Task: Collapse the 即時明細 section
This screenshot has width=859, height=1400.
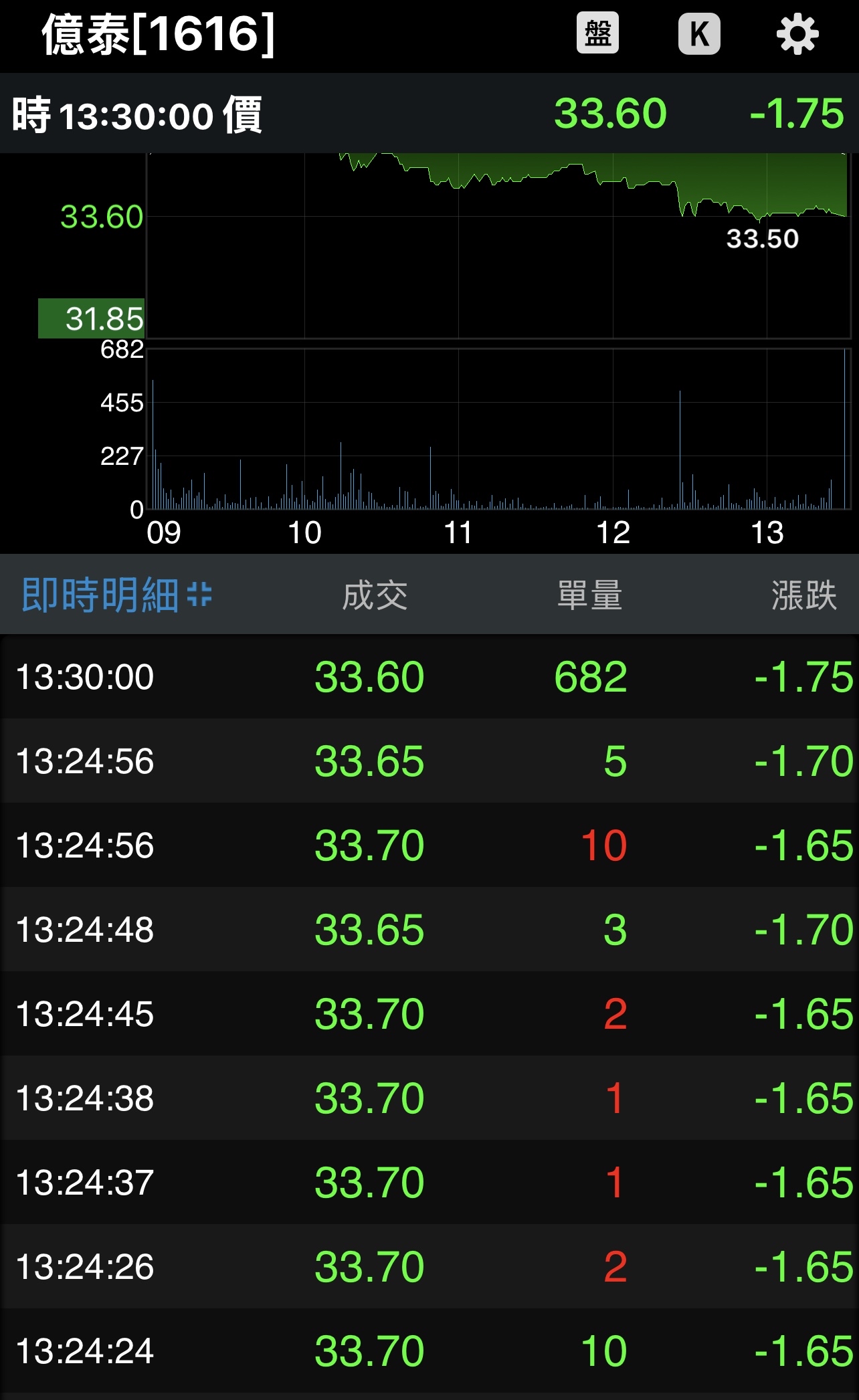Action: 199,594
